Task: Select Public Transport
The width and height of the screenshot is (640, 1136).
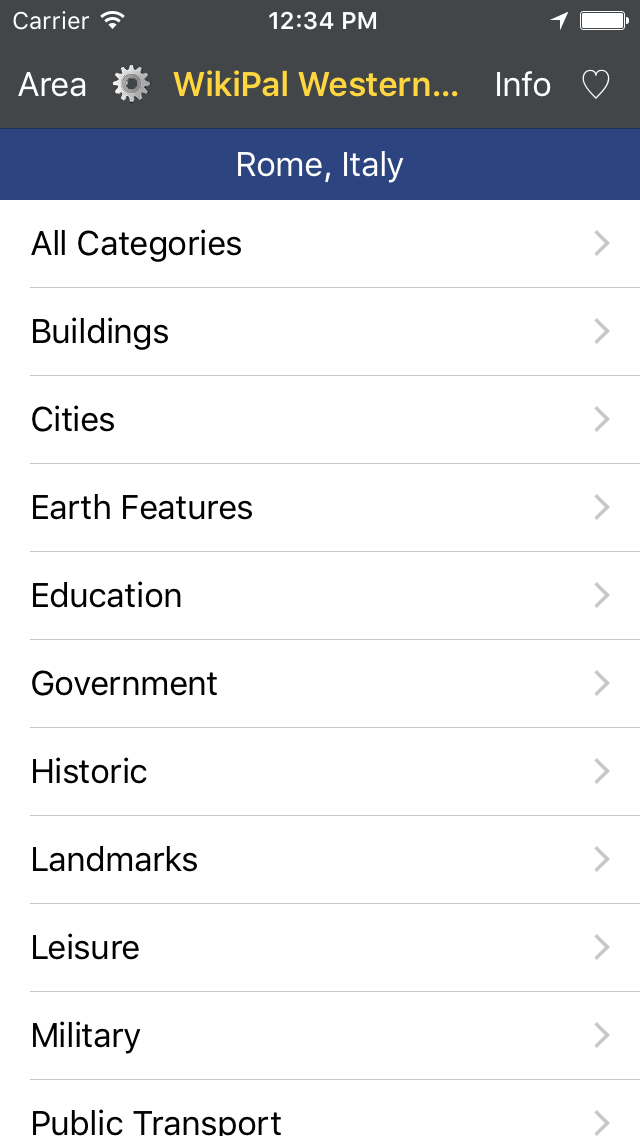Action: pyautogui.click(x=320, y=1108)
